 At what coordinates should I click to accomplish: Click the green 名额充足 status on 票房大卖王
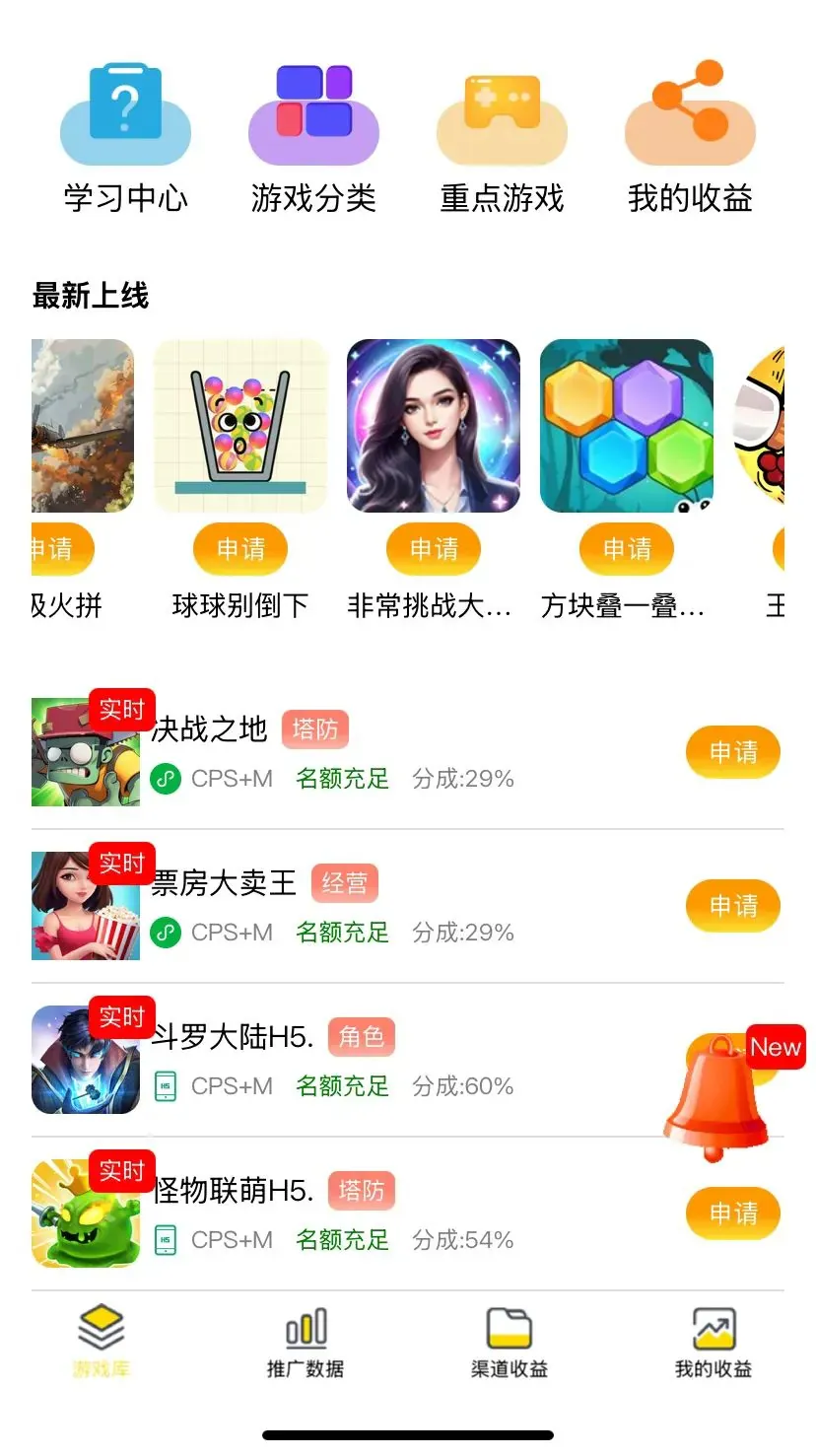click(341, 933)
